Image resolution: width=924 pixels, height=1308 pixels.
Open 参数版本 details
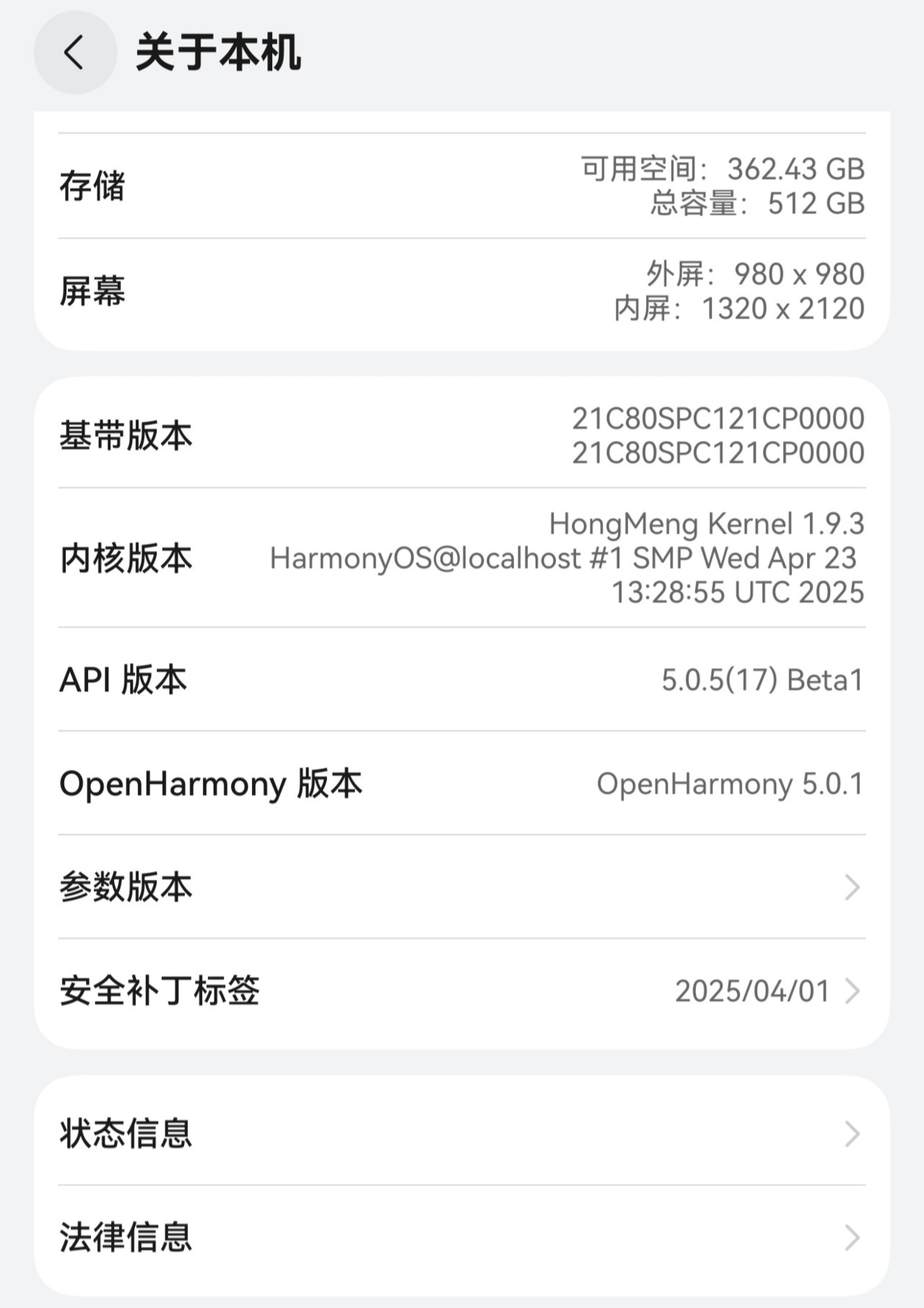(462, 887)
